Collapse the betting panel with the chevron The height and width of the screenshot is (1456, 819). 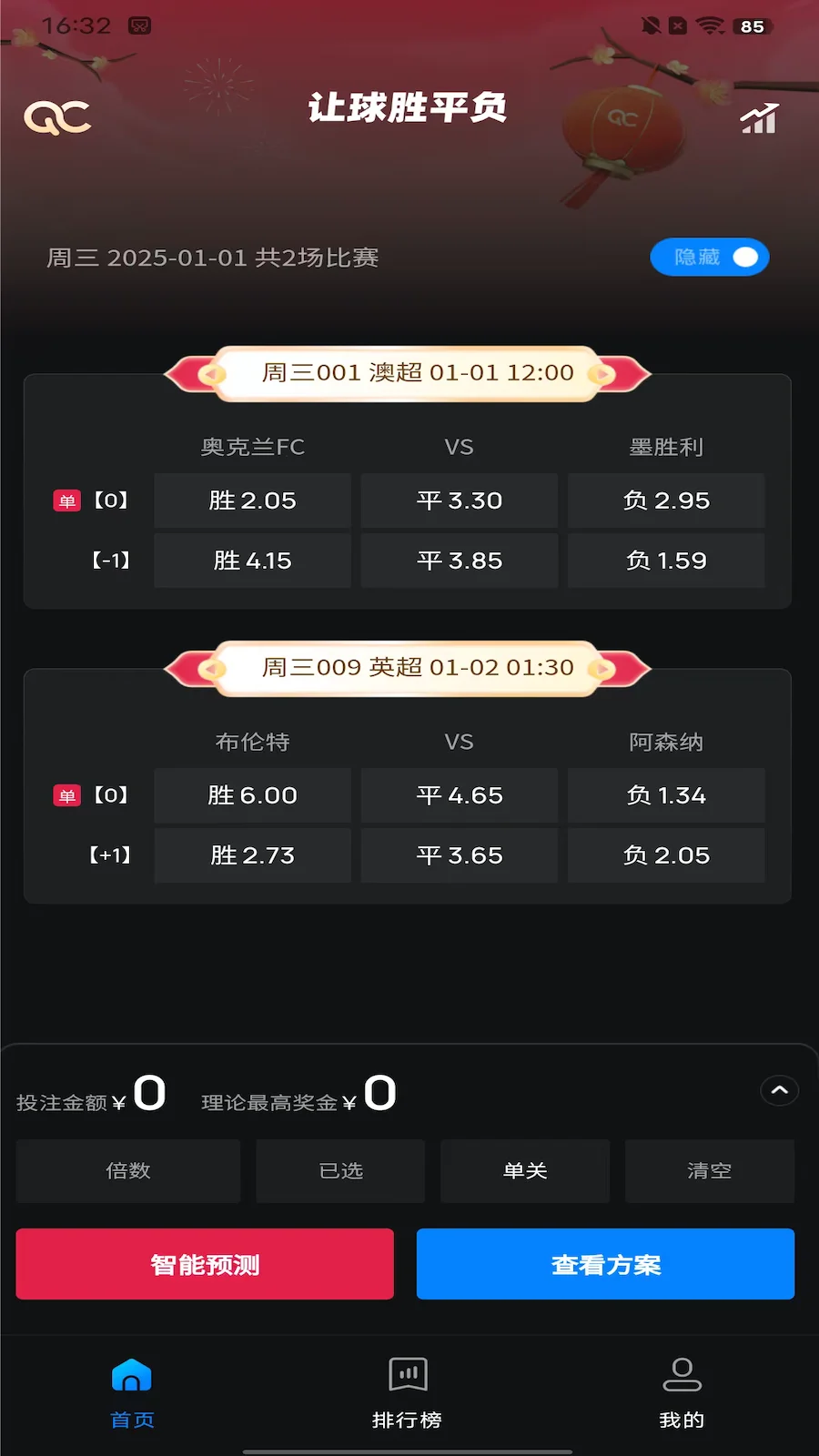coord(779,1090)
